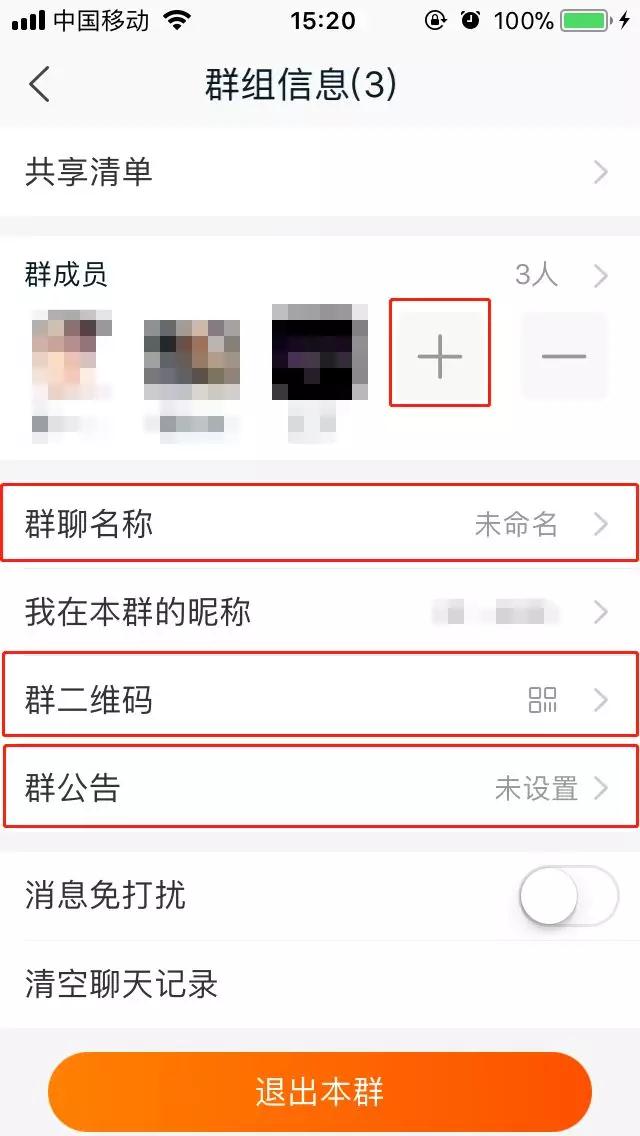
Task: Edit 我在本群的昵称
Action: point(320,612)
